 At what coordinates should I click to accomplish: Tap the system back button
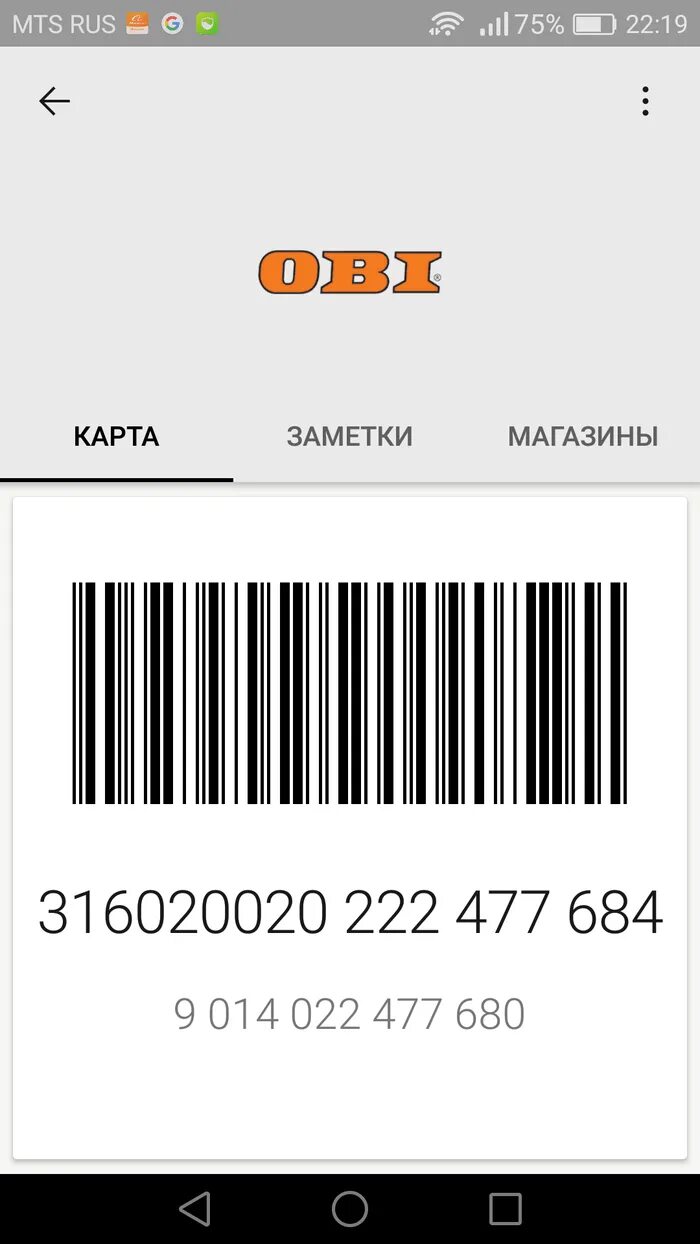[195, 1209]
